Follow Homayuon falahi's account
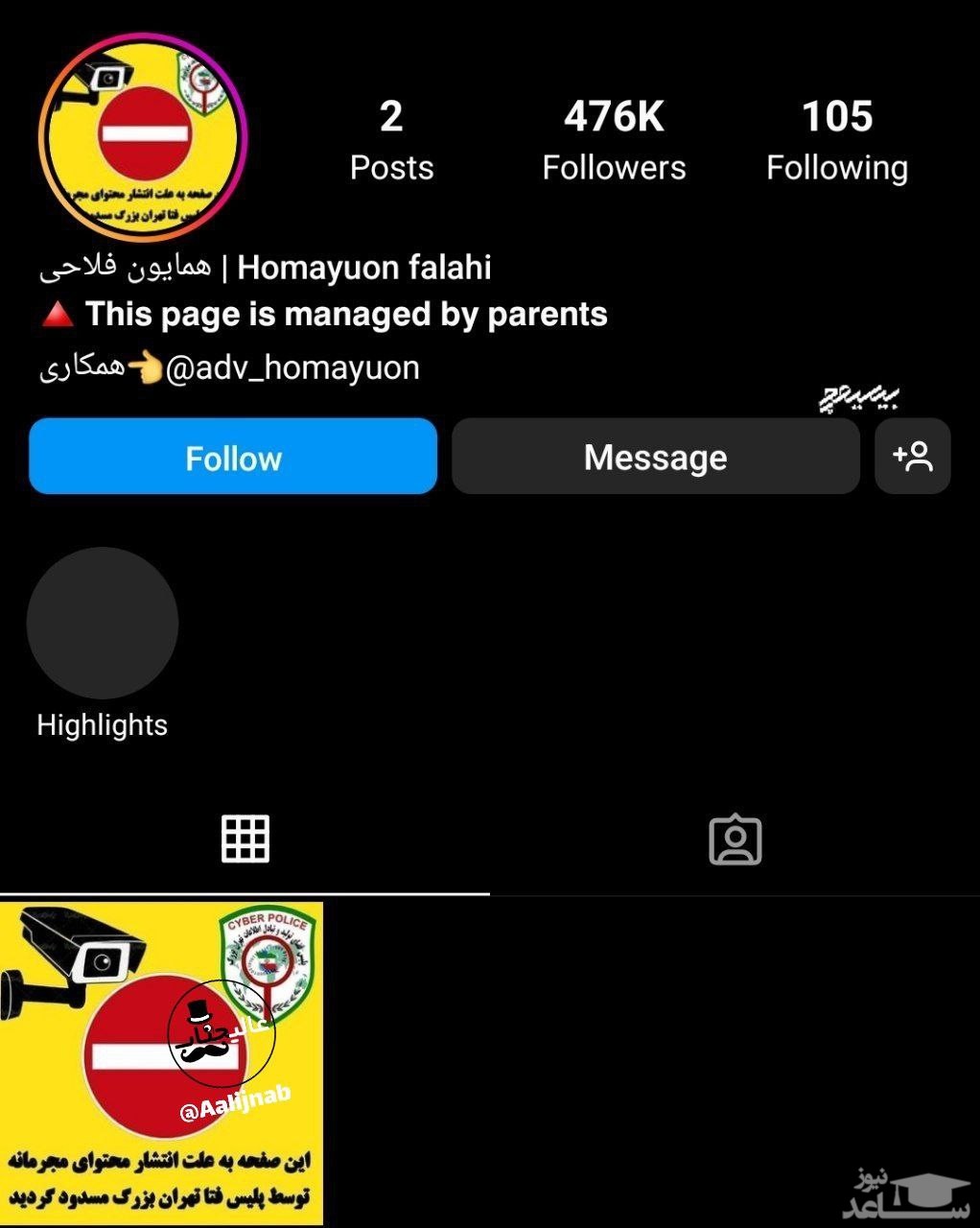The image size is (980, 1228). (233, 457)
